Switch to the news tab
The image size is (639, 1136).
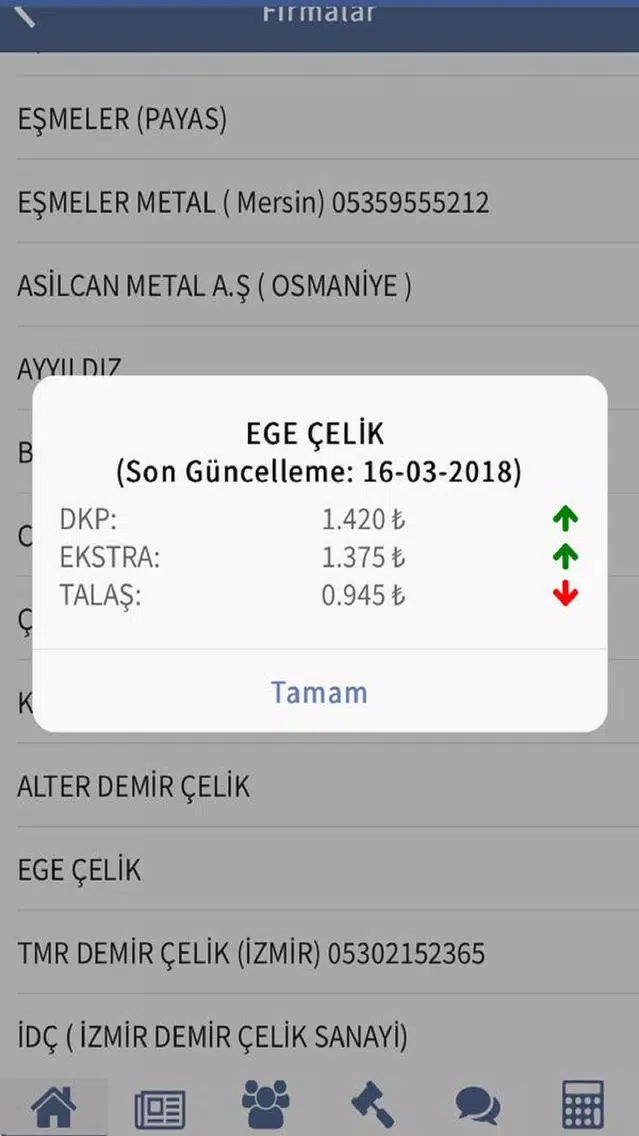(160, 1108)
